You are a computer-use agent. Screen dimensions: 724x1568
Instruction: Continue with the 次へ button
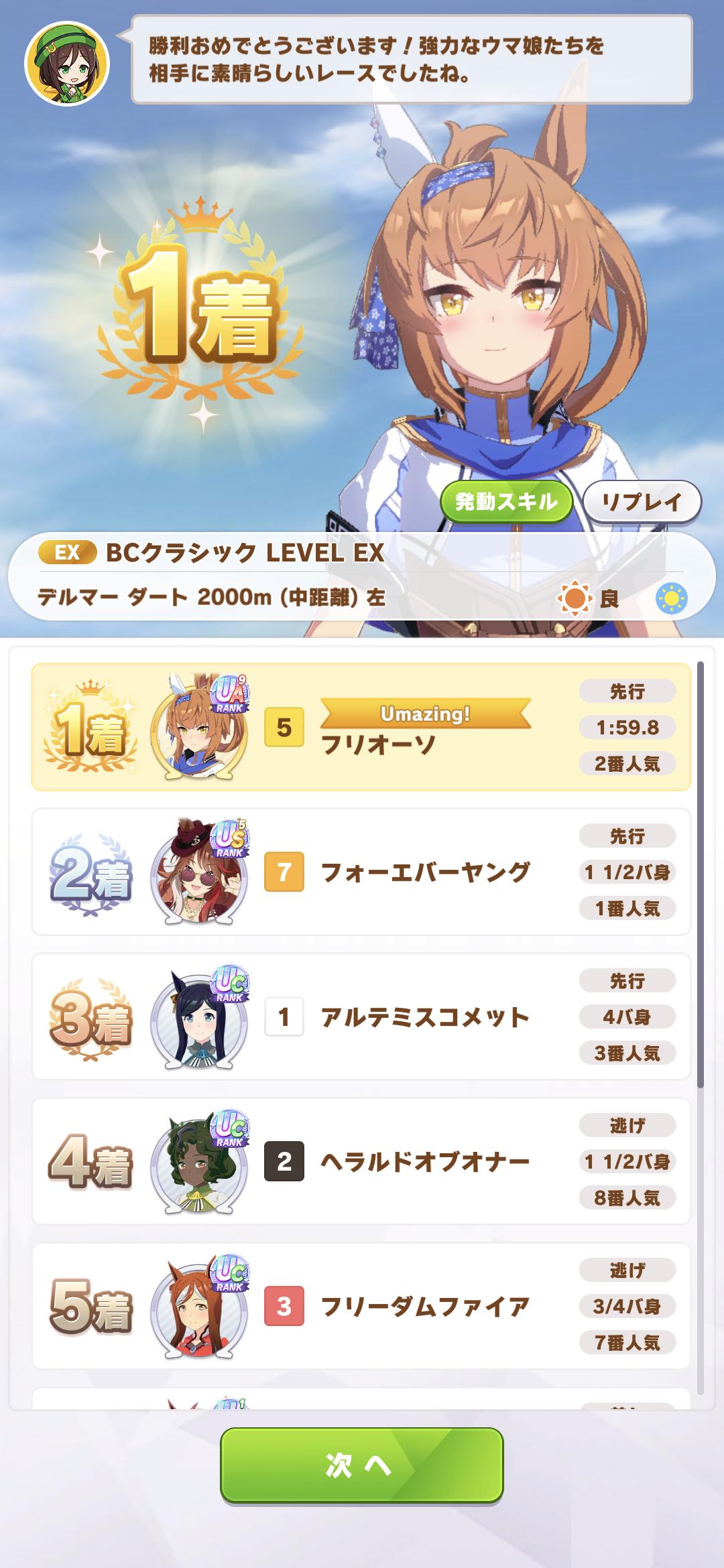pos(361,1465)
